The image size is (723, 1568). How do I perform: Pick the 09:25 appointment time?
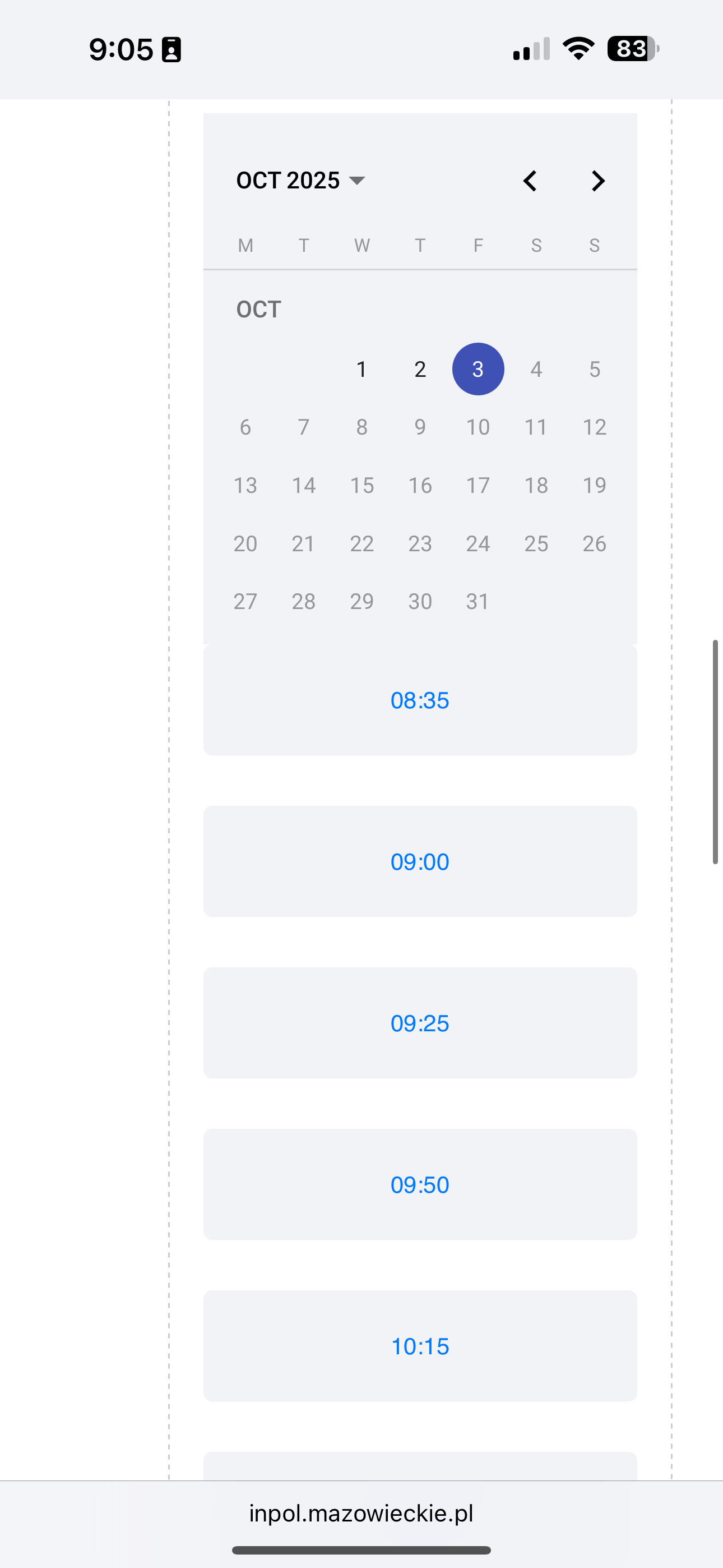tap(420, 1023)
